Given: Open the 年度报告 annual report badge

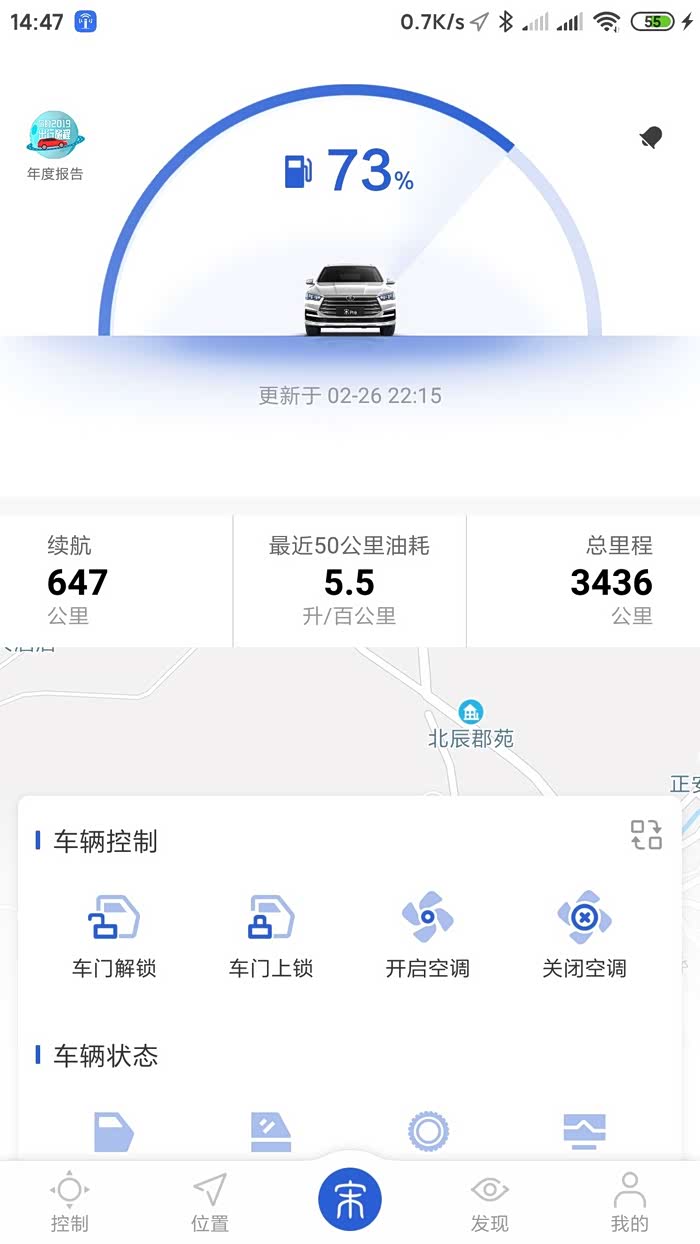Looking at the screenshot, I should [x=55, y=146].
